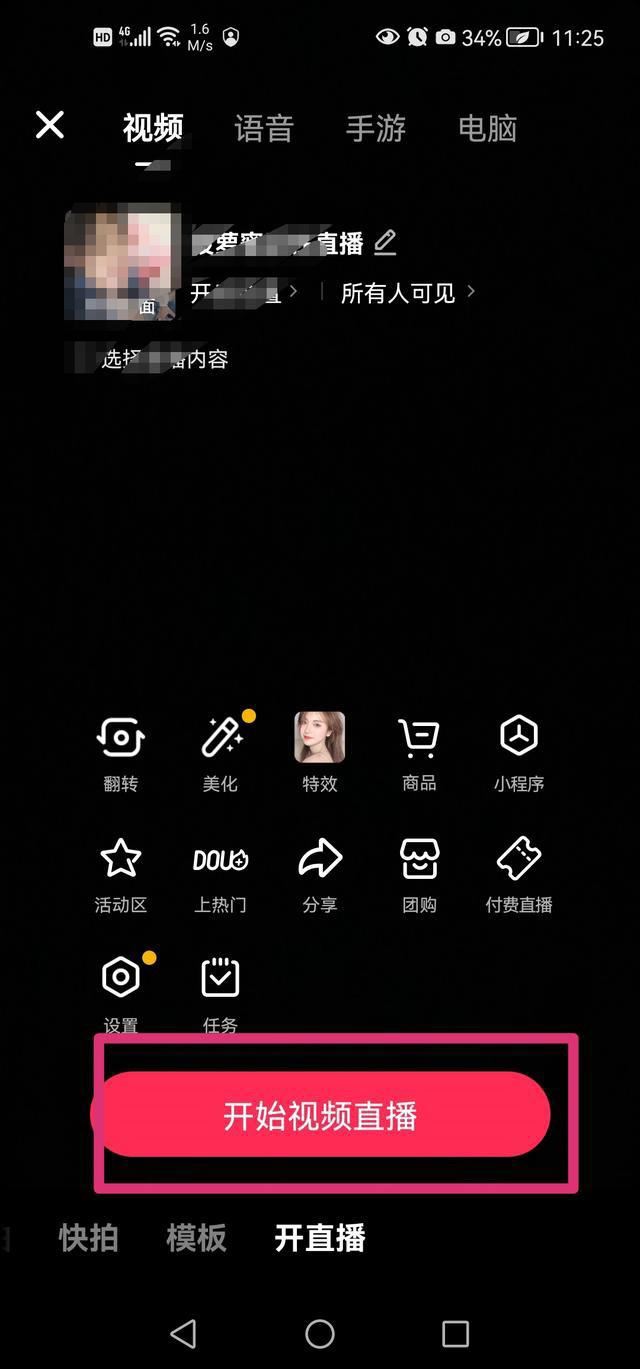Flip the camera with 翻转
Viewport: 640px width, 1369px height.
[x=121, y=750]
